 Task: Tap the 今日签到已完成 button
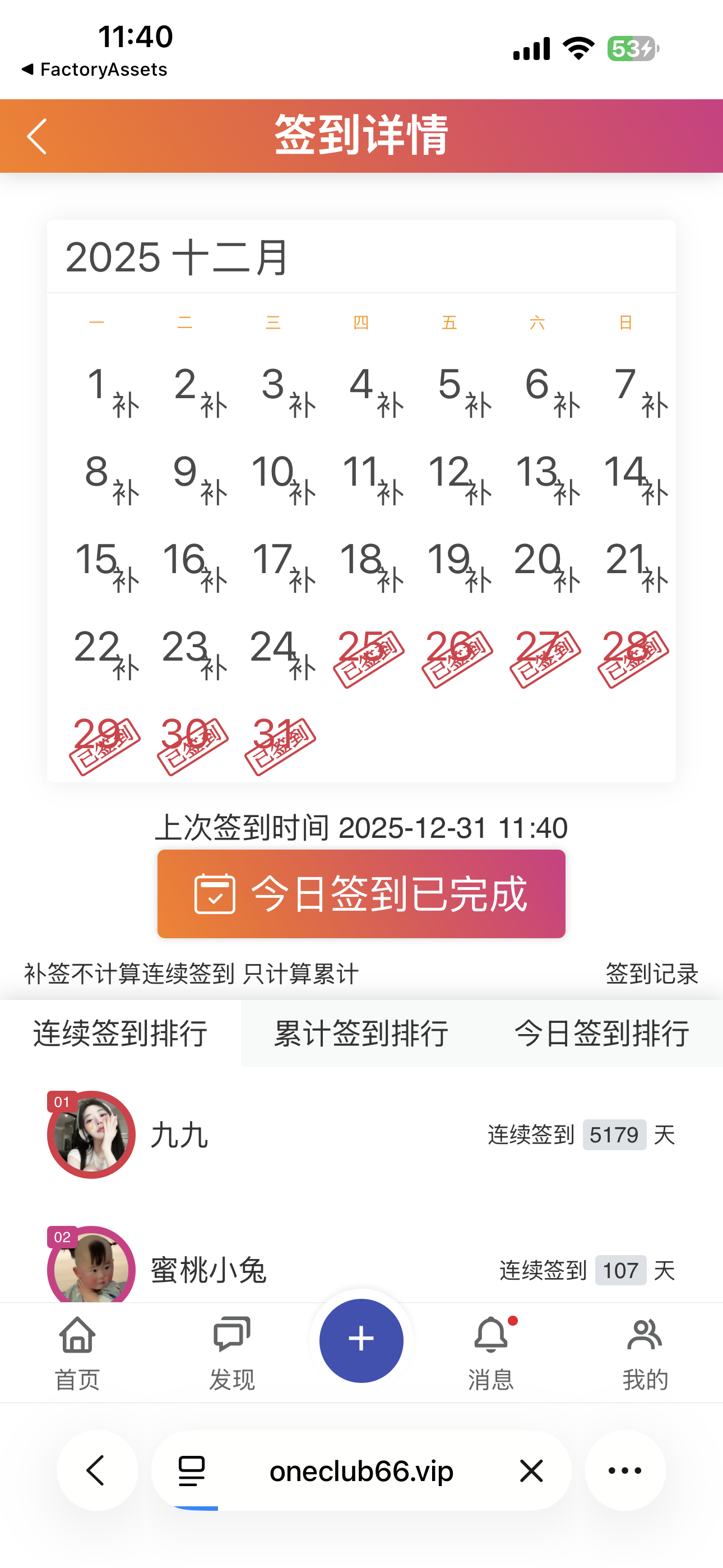(x=361, y=893)
